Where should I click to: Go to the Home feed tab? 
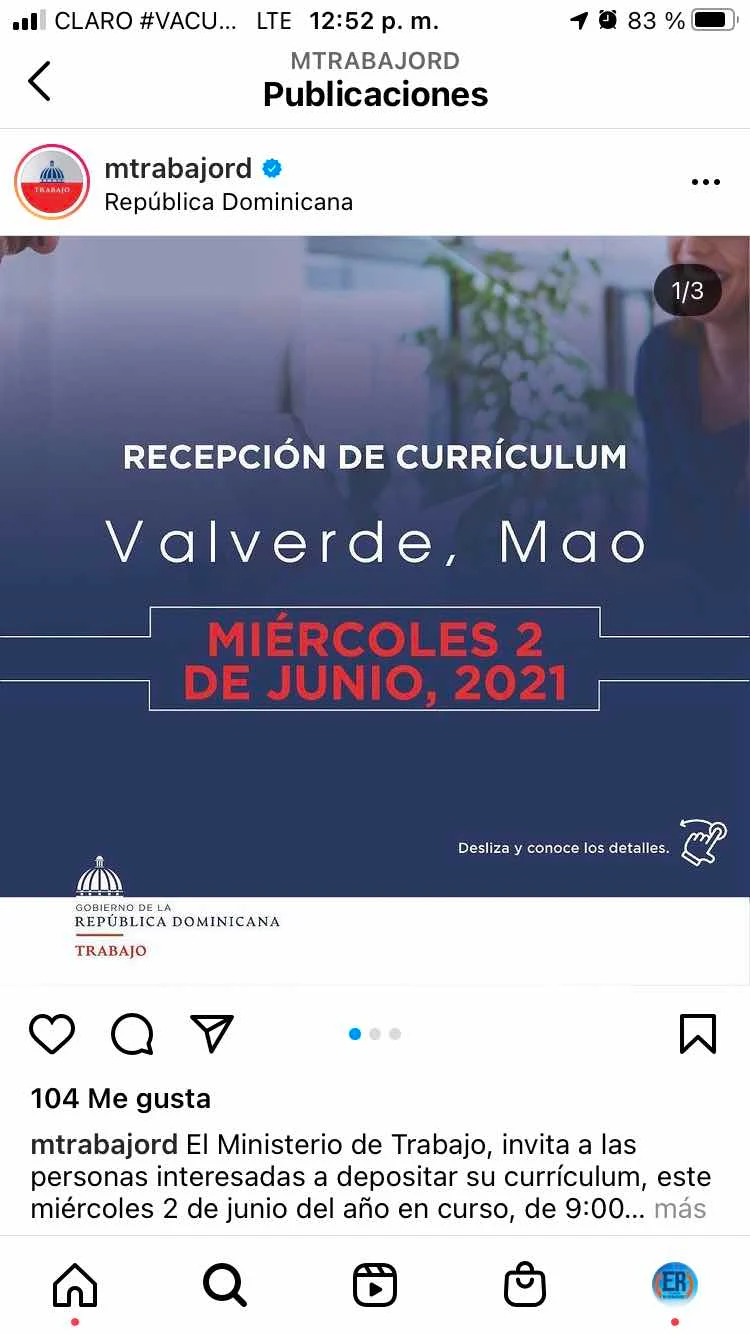75,1285
